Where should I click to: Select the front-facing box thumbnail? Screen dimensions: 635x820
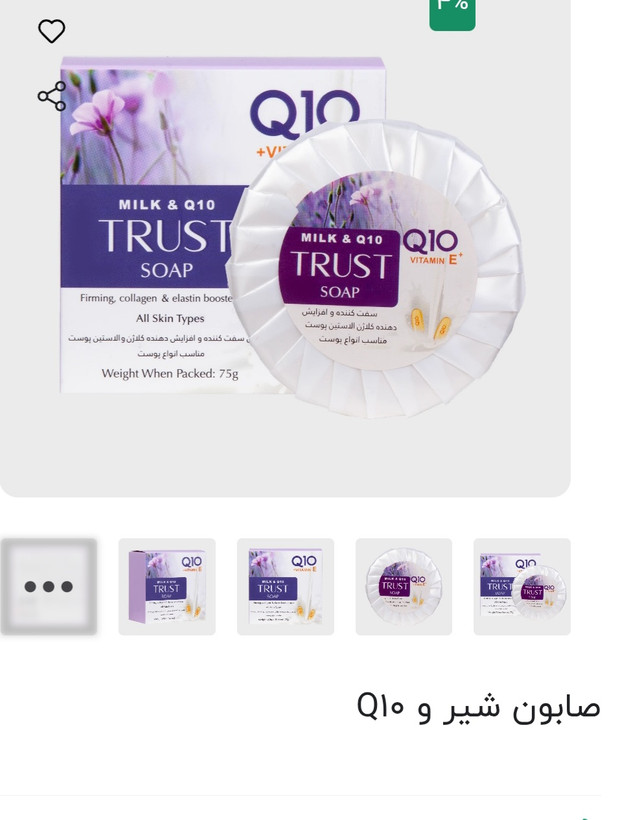tap(285, 587)
